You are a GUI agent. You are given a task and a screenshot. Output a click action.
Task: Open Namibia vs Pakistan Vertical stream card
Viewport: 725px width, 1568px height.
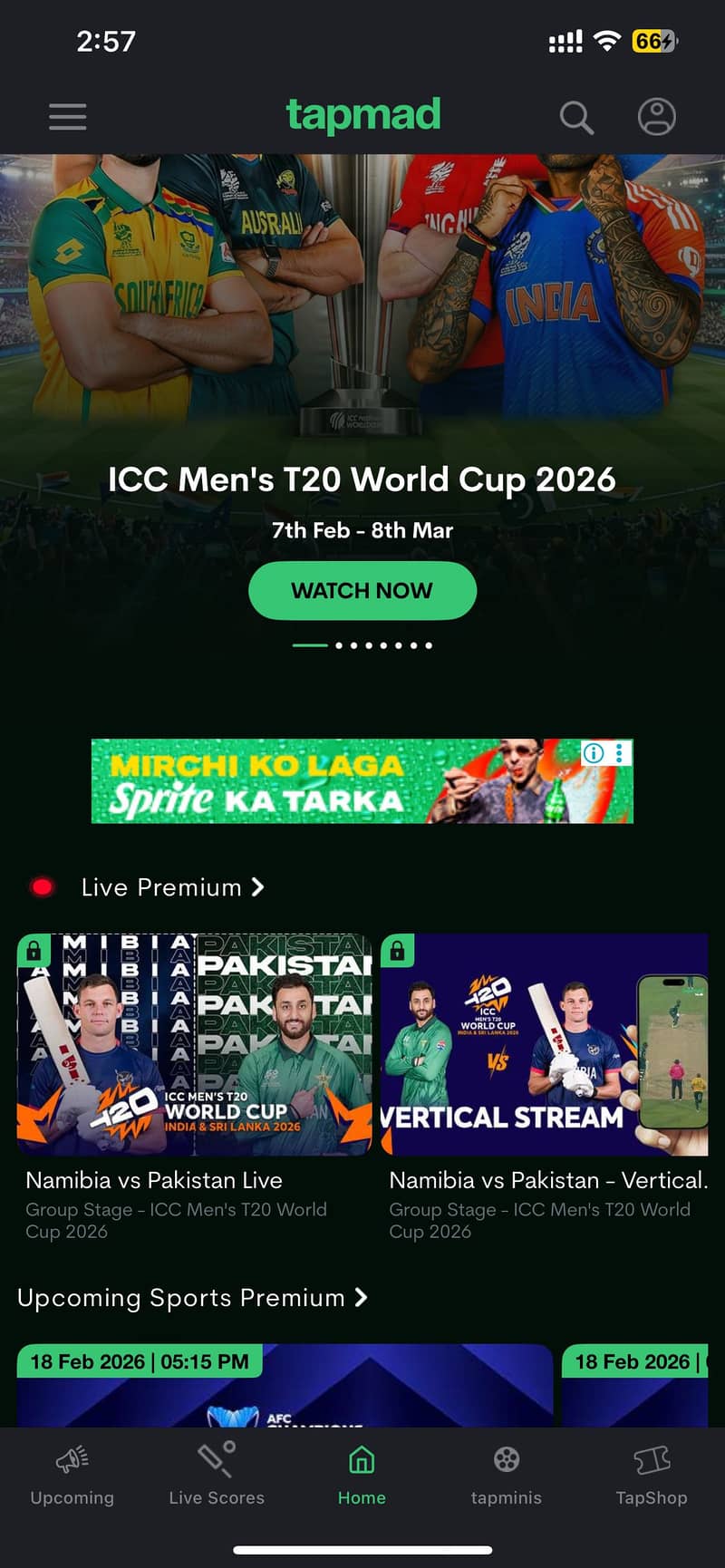[544, 1044]
